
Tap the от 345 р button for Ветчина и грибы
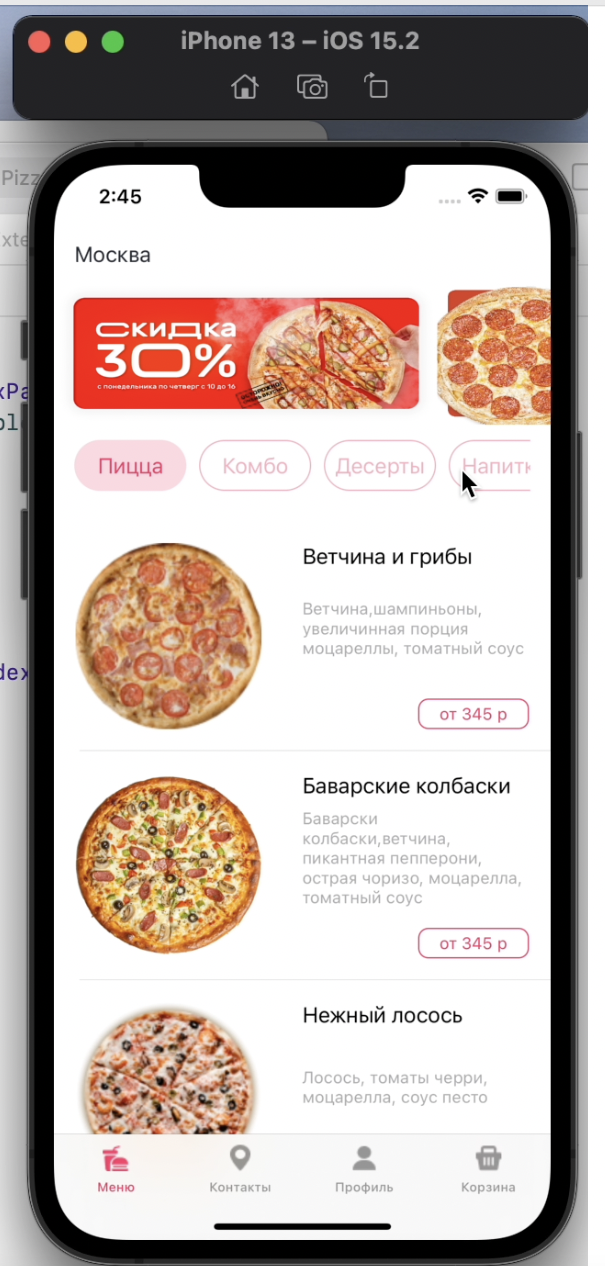473,714
